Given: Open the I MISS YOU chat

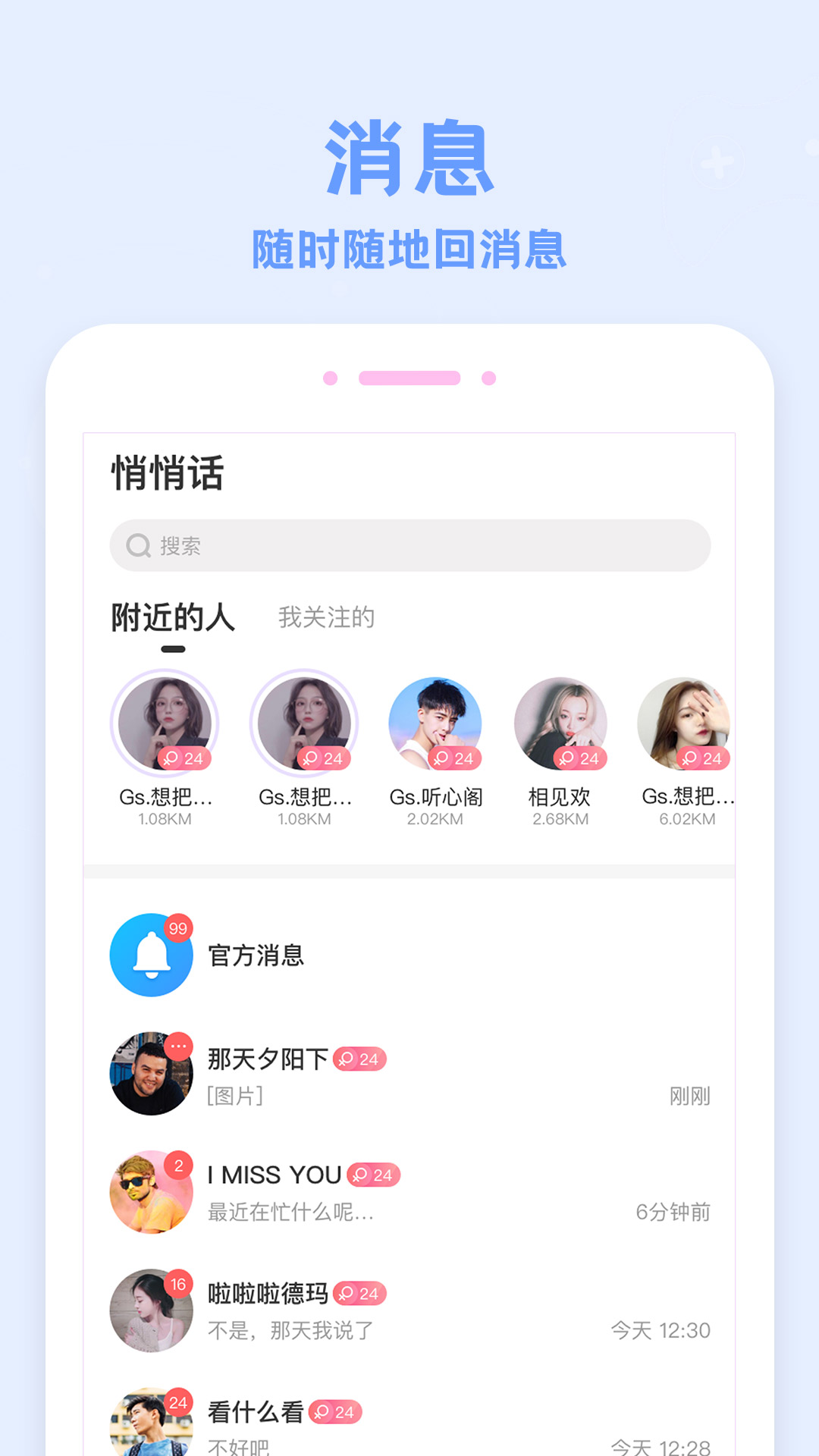Looking at the screenshot, I should [x=409, y=1192].
